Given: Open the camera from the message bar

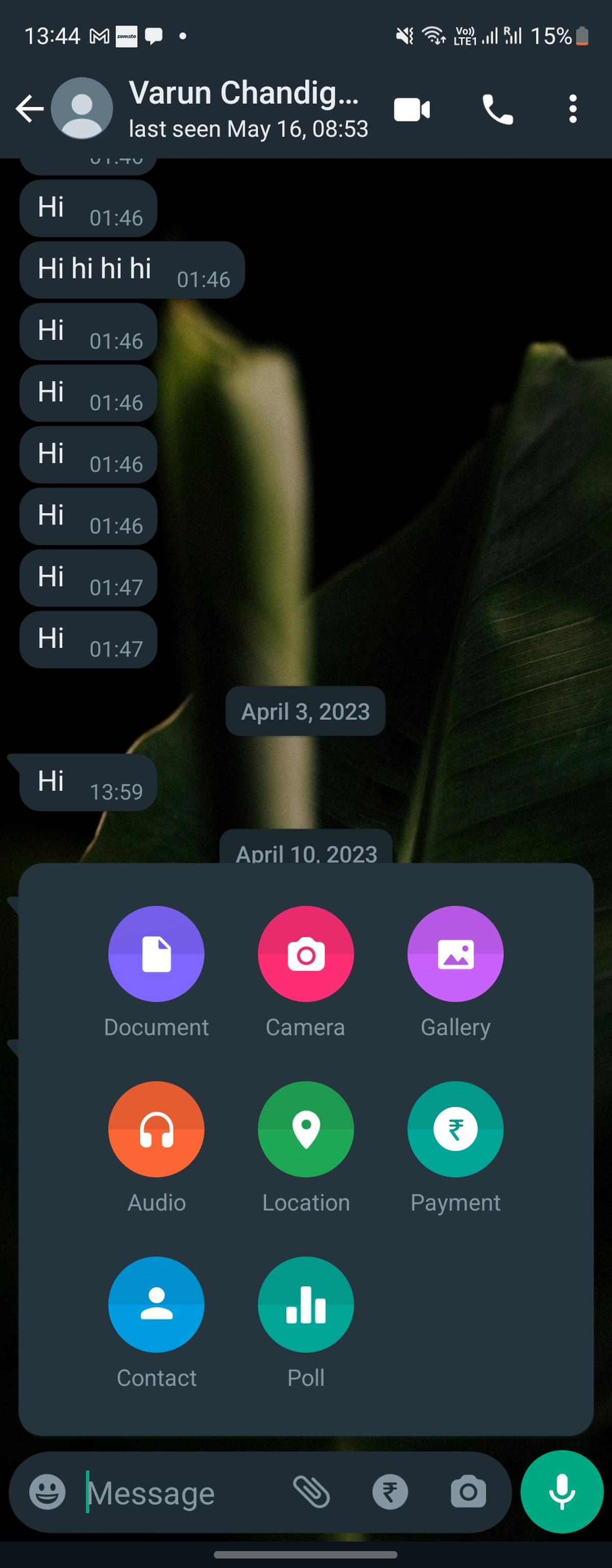Looking at the screenshot, I should 468,1492.
